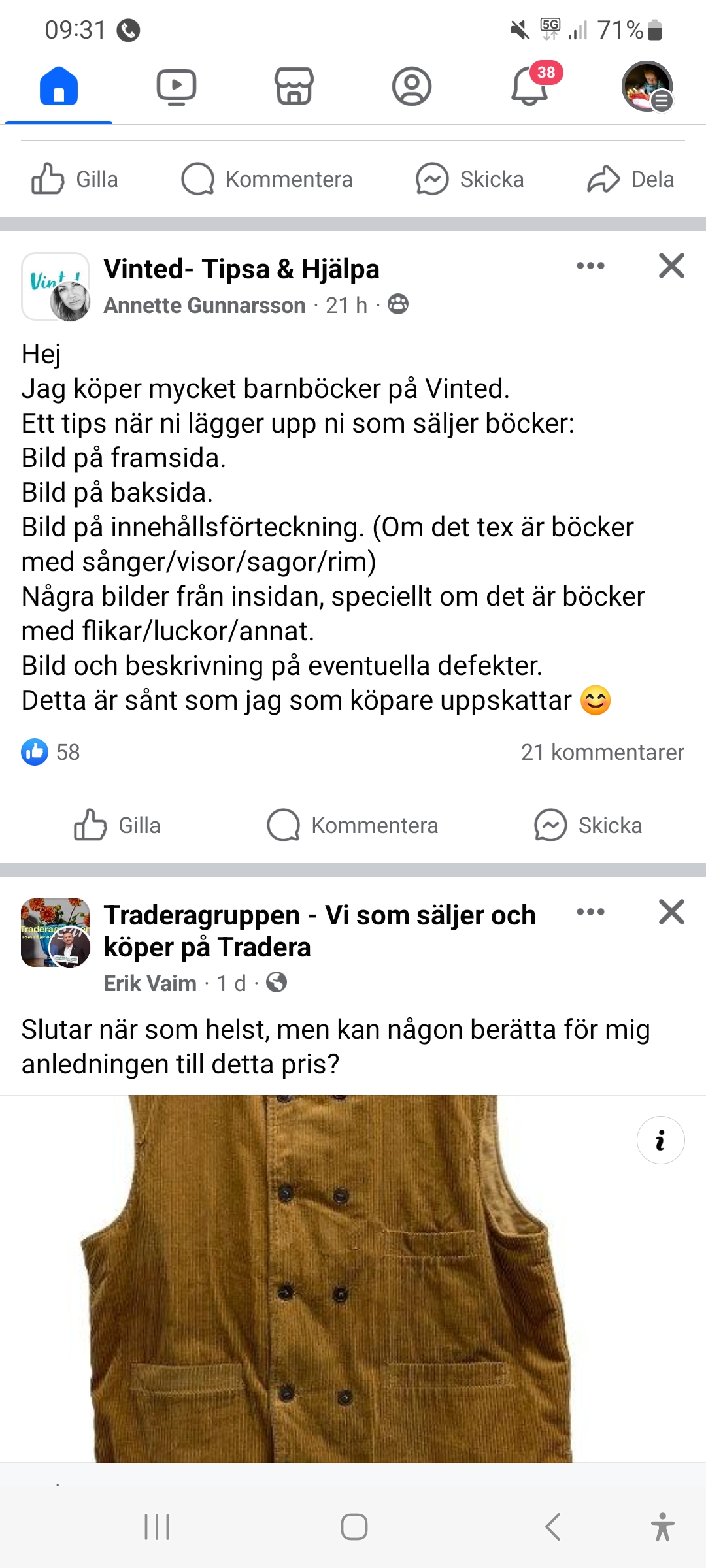Image resolution: width=706 pixels, height=1568 pixels.
Task: Go to the Profile tab
Action: (x=412, y=86)
